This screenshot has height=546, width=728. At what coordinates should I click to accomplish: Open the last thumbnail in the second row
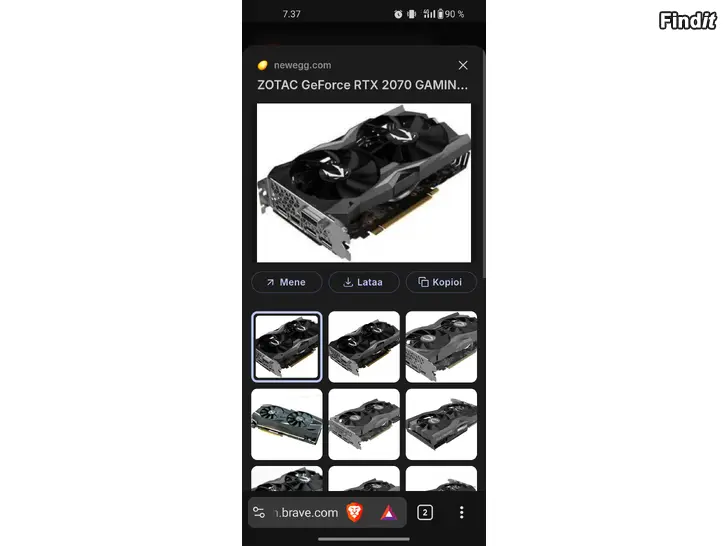tap(441, 424)
